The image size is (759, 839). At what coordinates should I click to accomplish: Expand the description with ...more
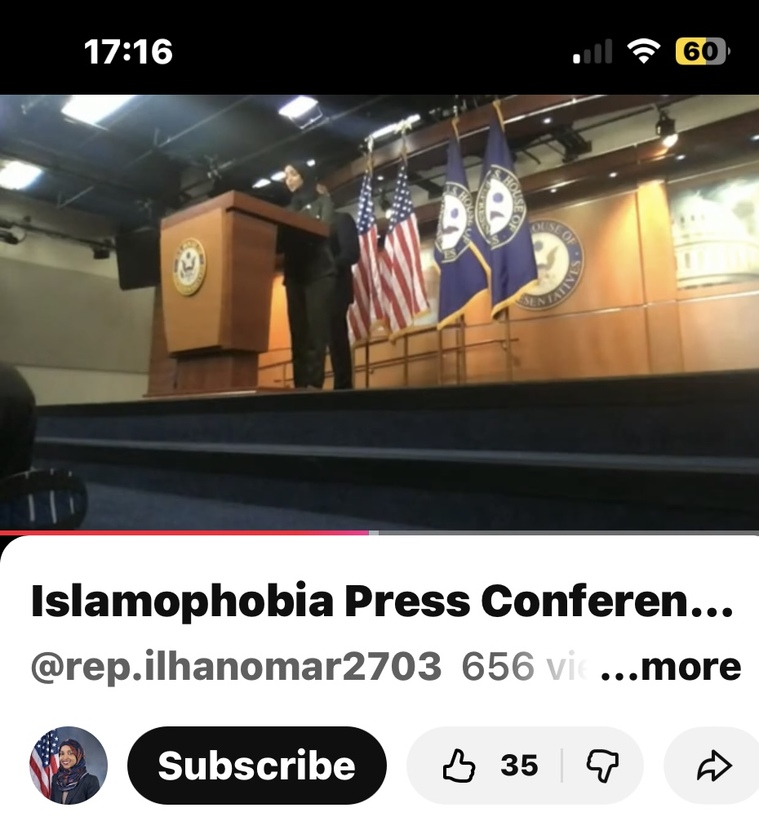pyautogui.click(x=671, y=667)
